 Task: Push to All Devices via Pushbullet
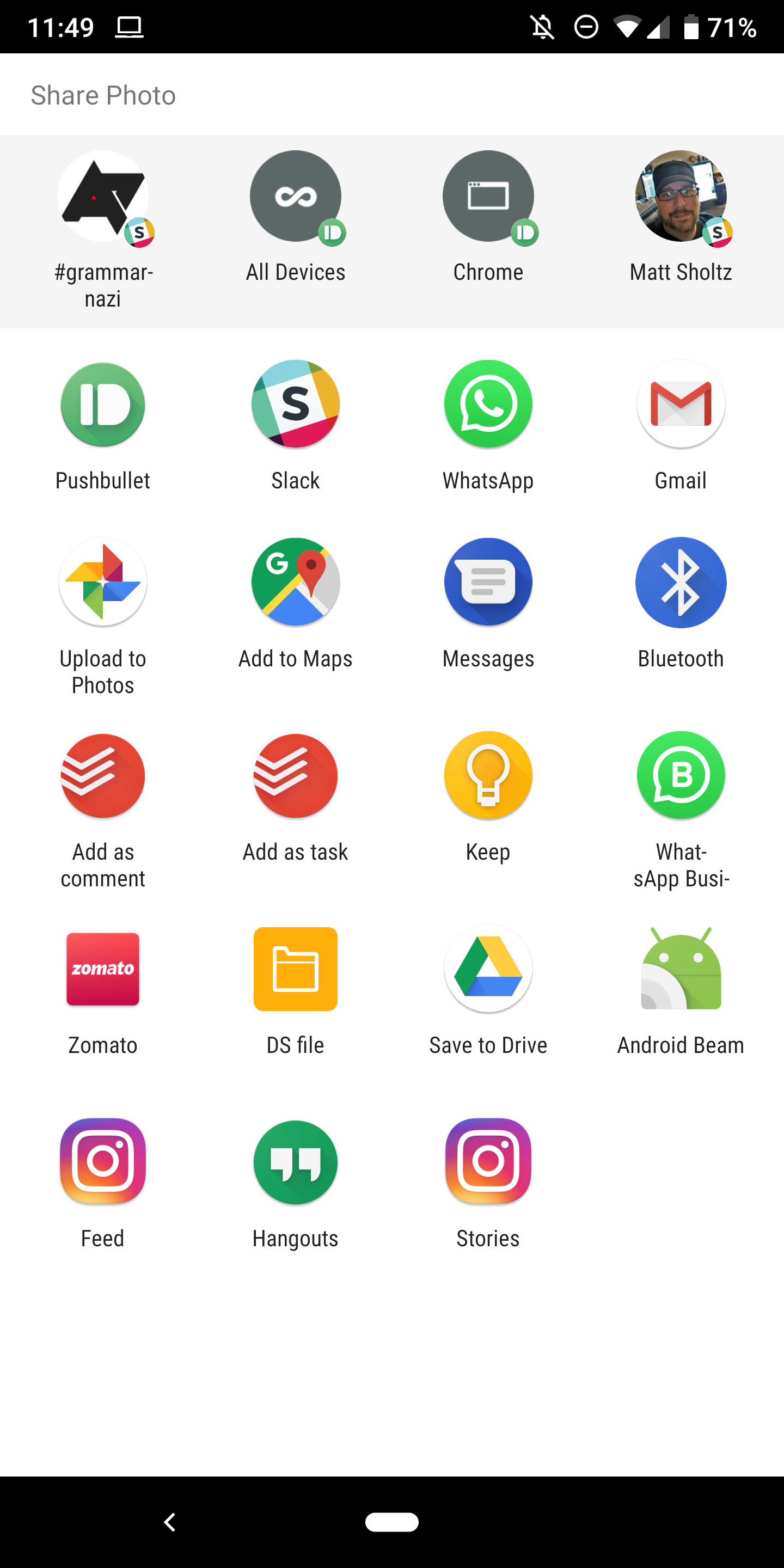[295, 196]
